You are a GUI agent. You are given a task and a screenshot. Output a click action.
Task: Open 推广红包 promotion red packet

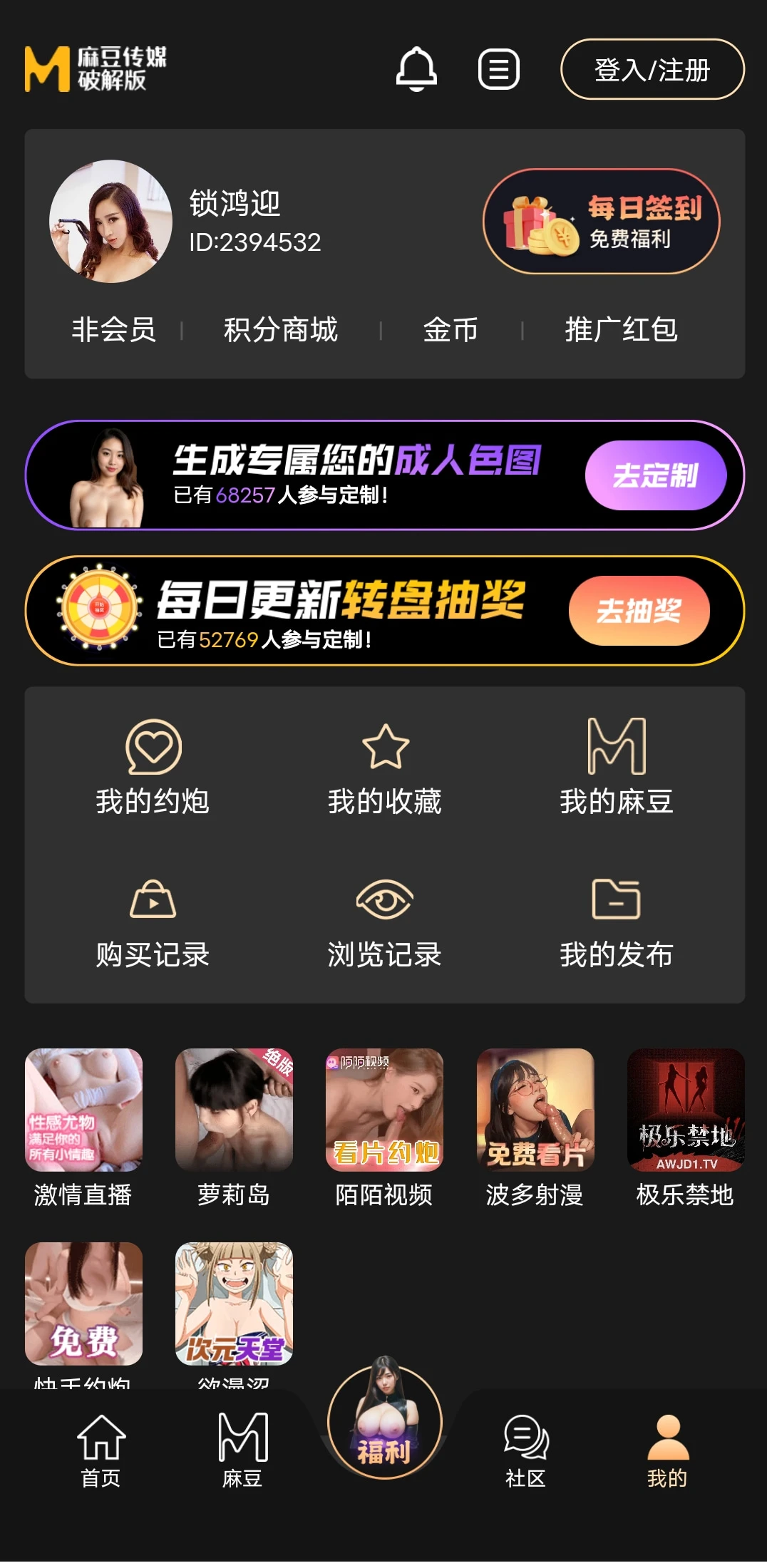(x=621, y=330)
